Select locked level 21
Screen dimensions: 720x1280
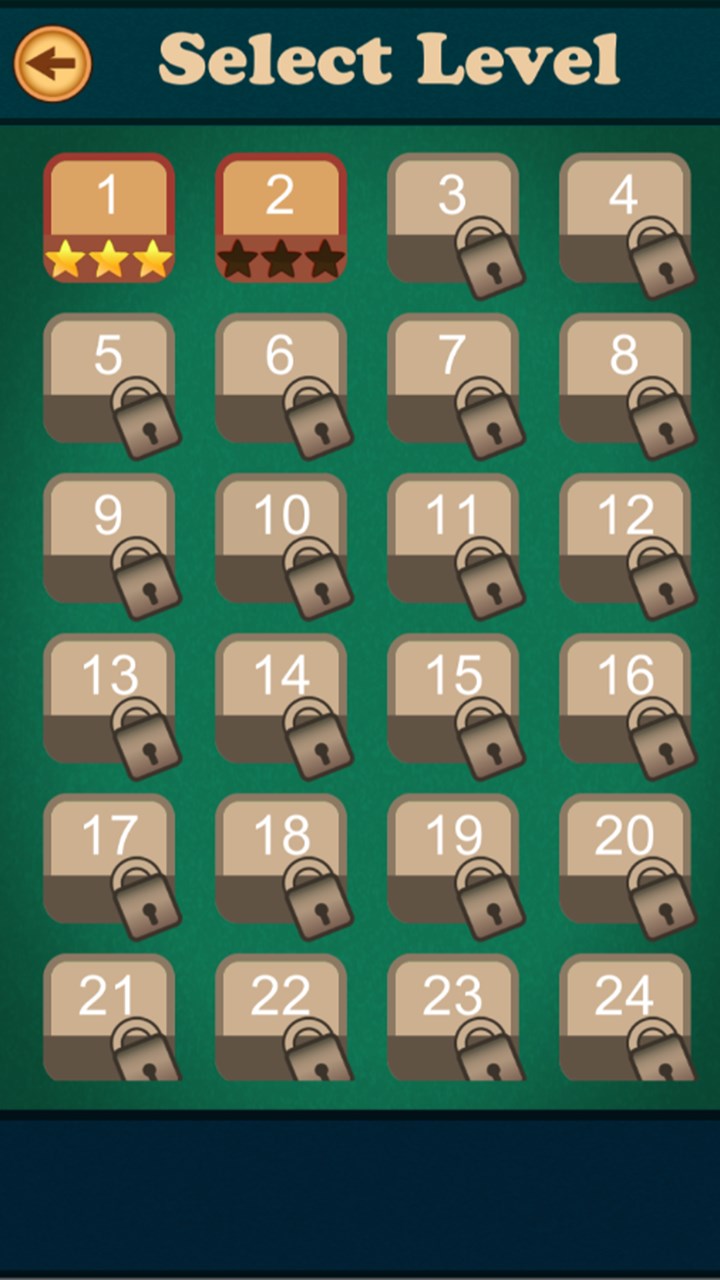coord(109,1017)
